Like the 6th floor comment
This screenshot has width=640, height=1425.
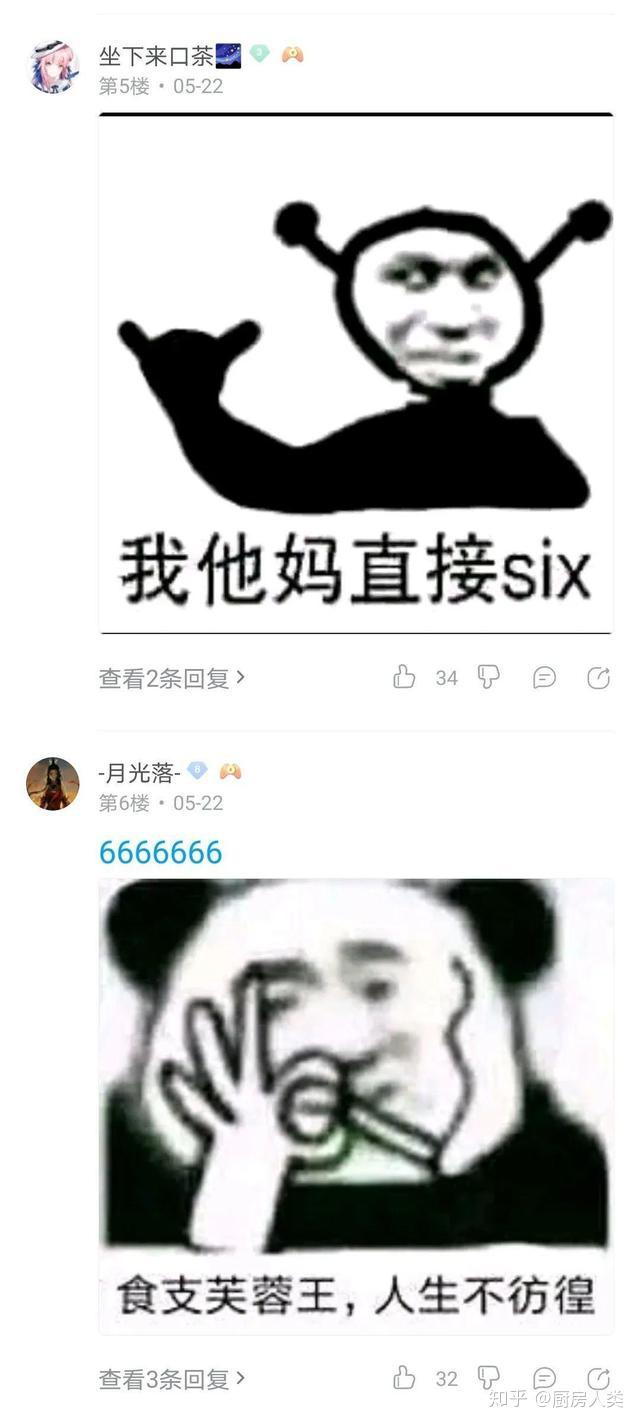[405, 1378]
